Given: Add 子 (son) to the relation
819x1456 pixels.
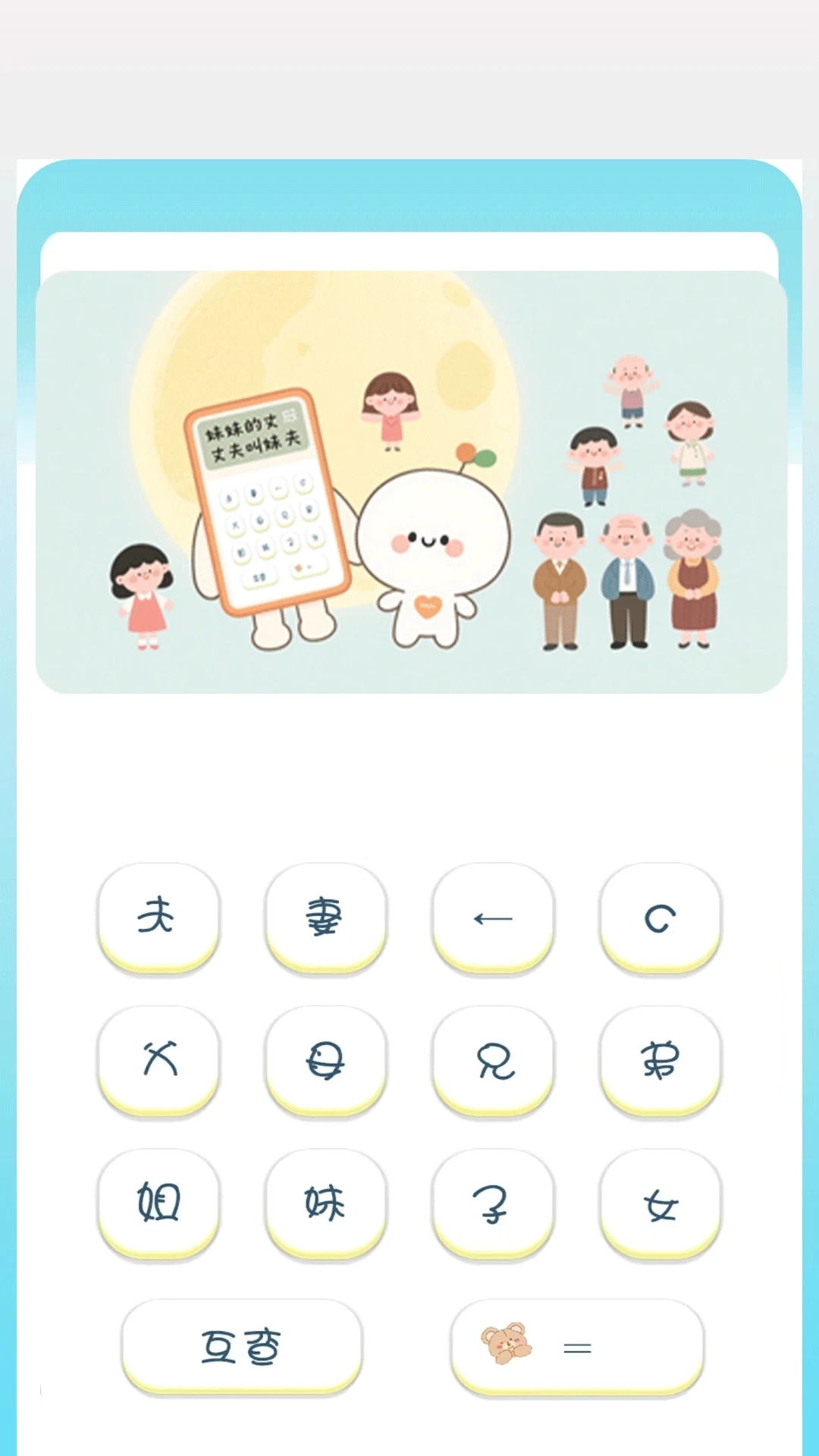Looking at the screenshot, I should coord(493,1203).
